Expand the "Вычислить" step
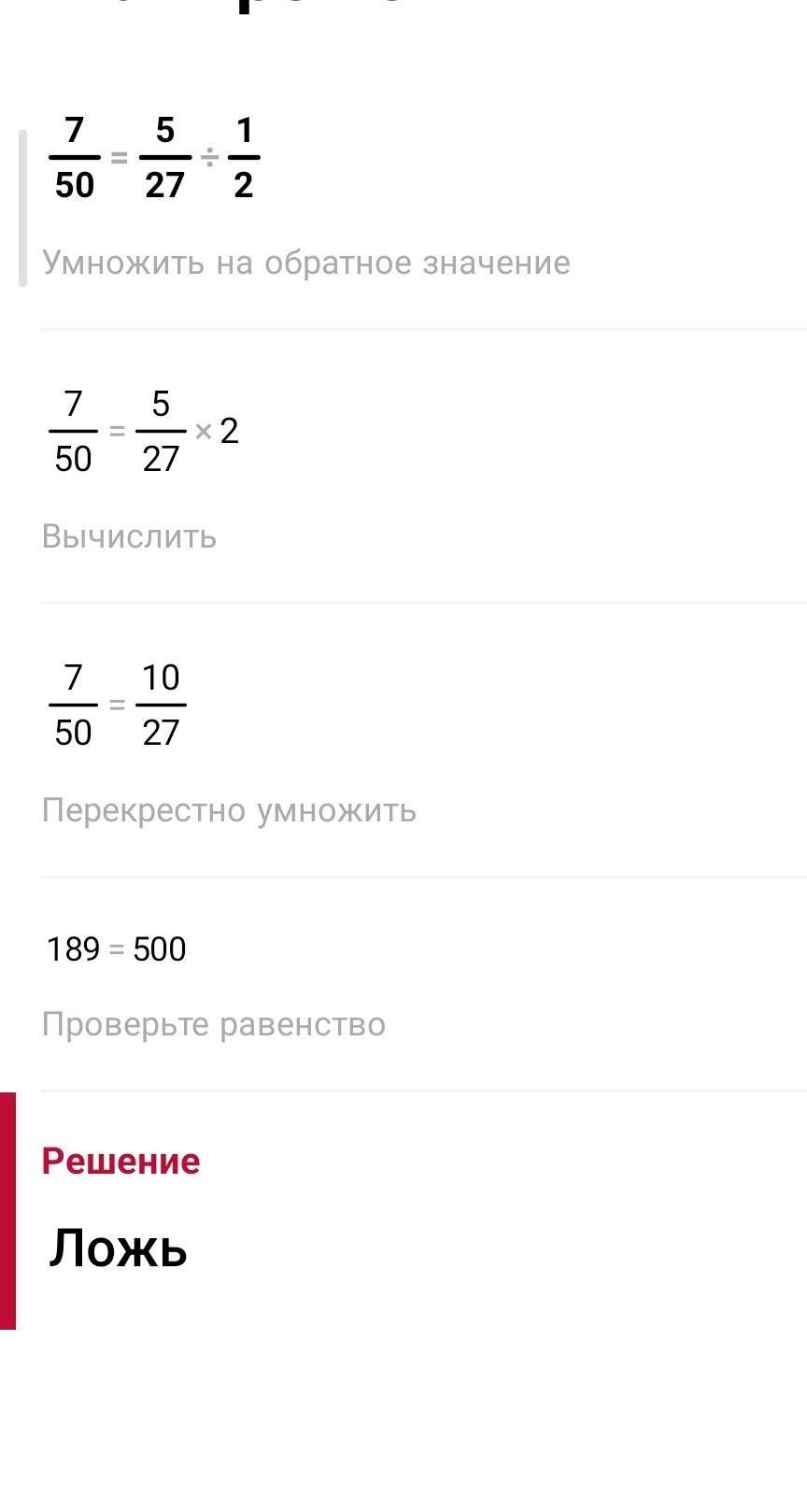This screenshot has width=807, height=1512. click(x=129, y=537)
